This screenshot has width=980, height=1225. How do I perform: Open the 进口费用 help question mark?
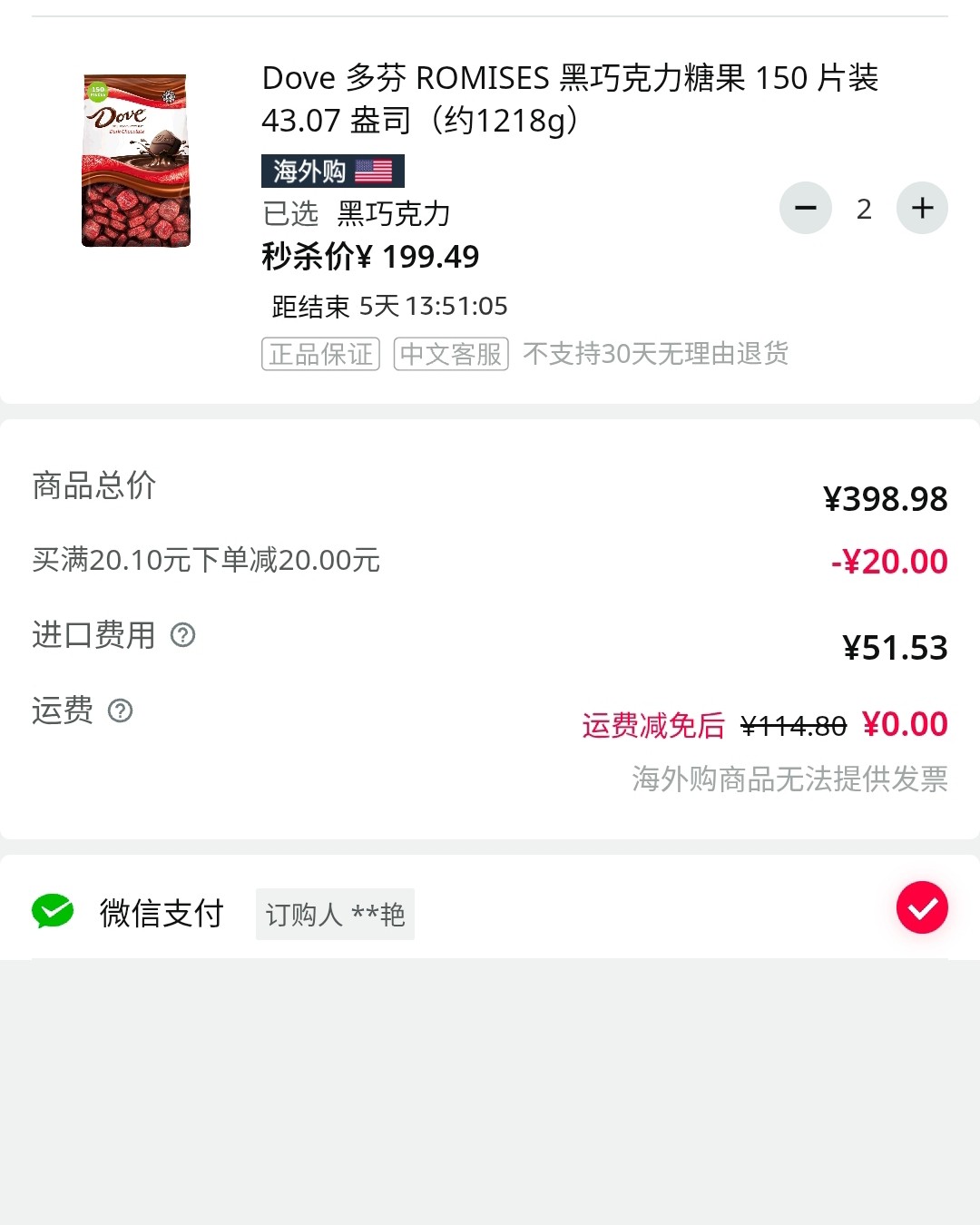coord(184,635)
